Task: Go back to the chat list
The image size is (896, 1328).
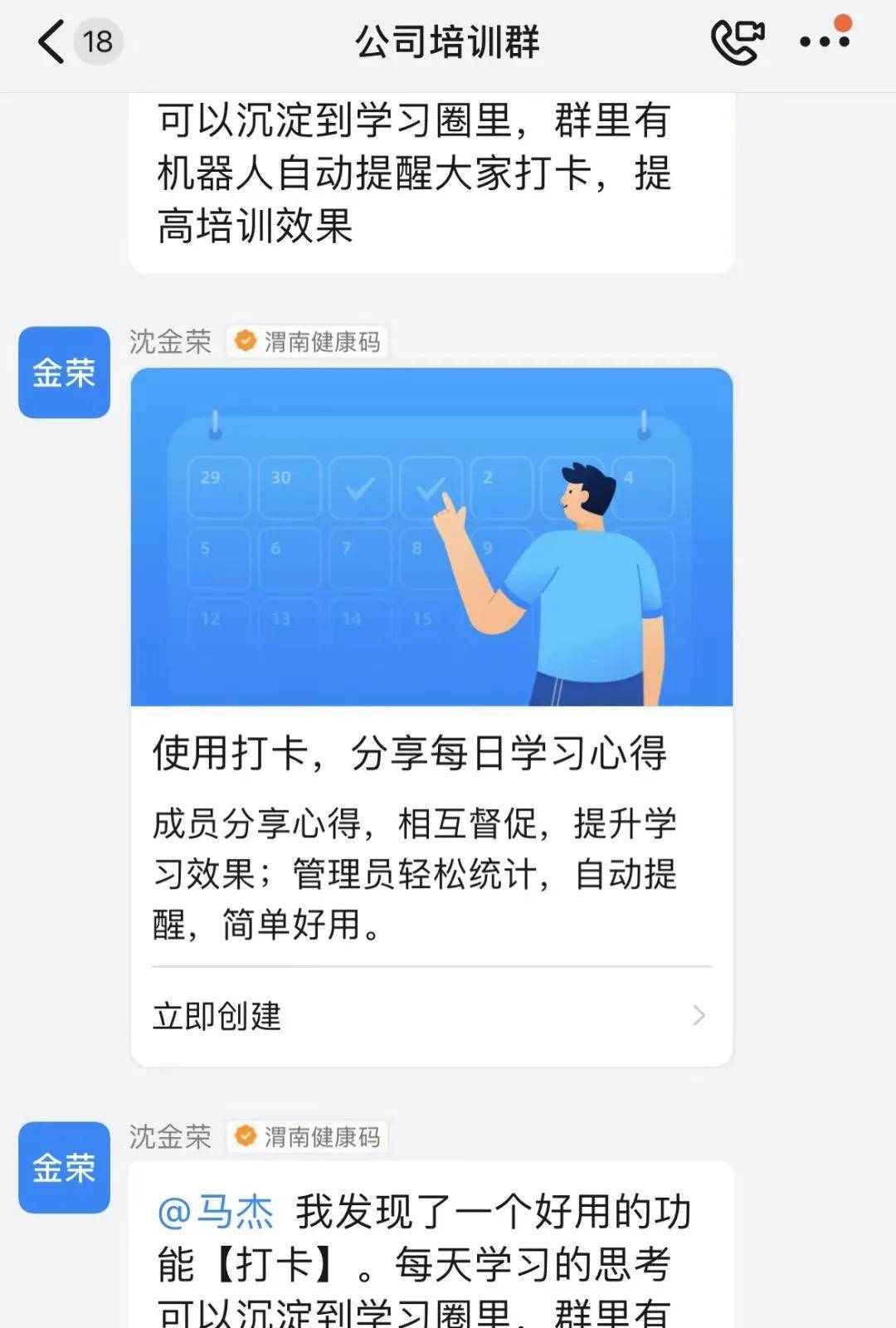Action: pyautogui.click(x=51, y=41)
